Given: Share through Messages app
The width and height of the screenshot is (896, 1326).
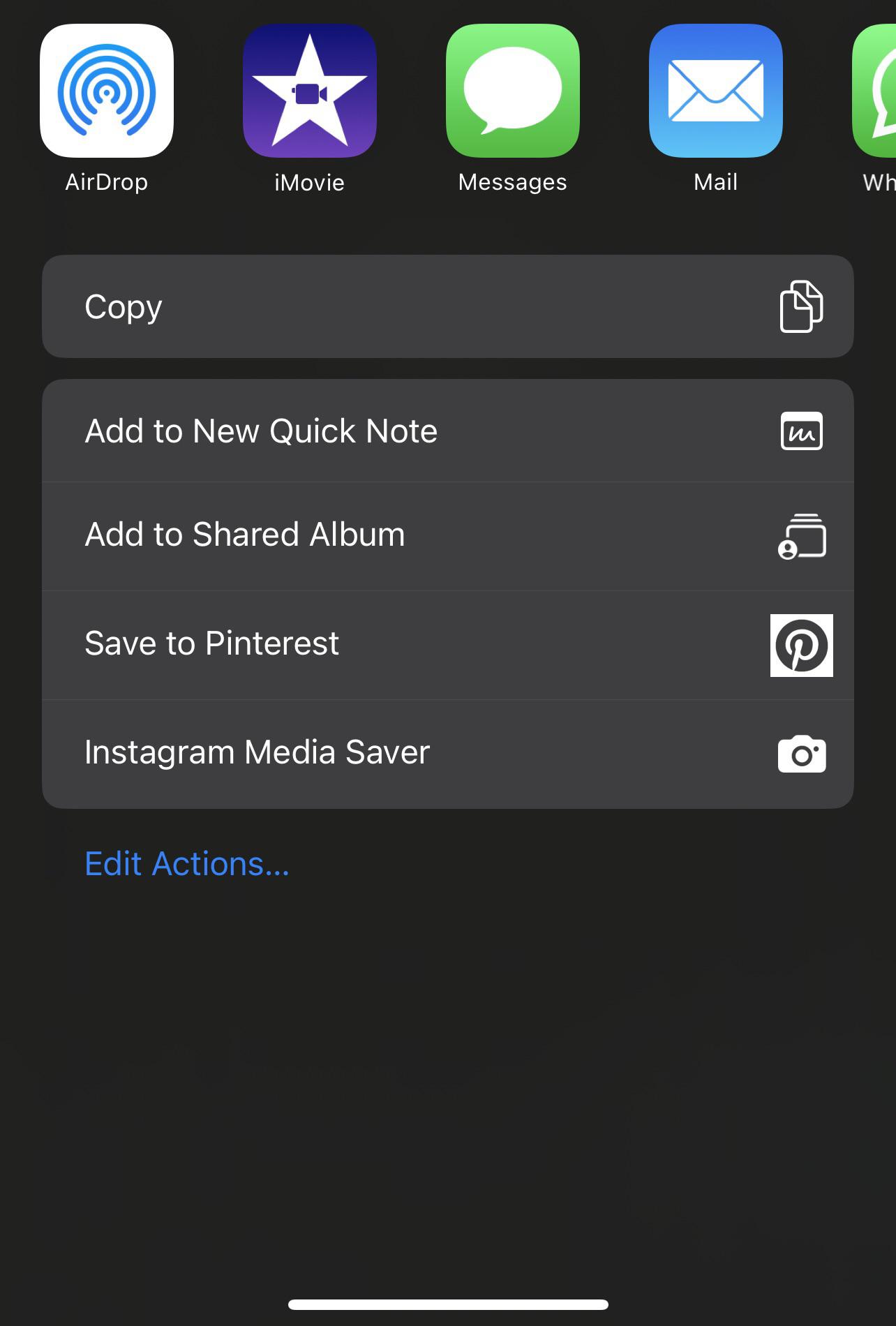Looking at the screenshot, I should (x=512, y=91).
